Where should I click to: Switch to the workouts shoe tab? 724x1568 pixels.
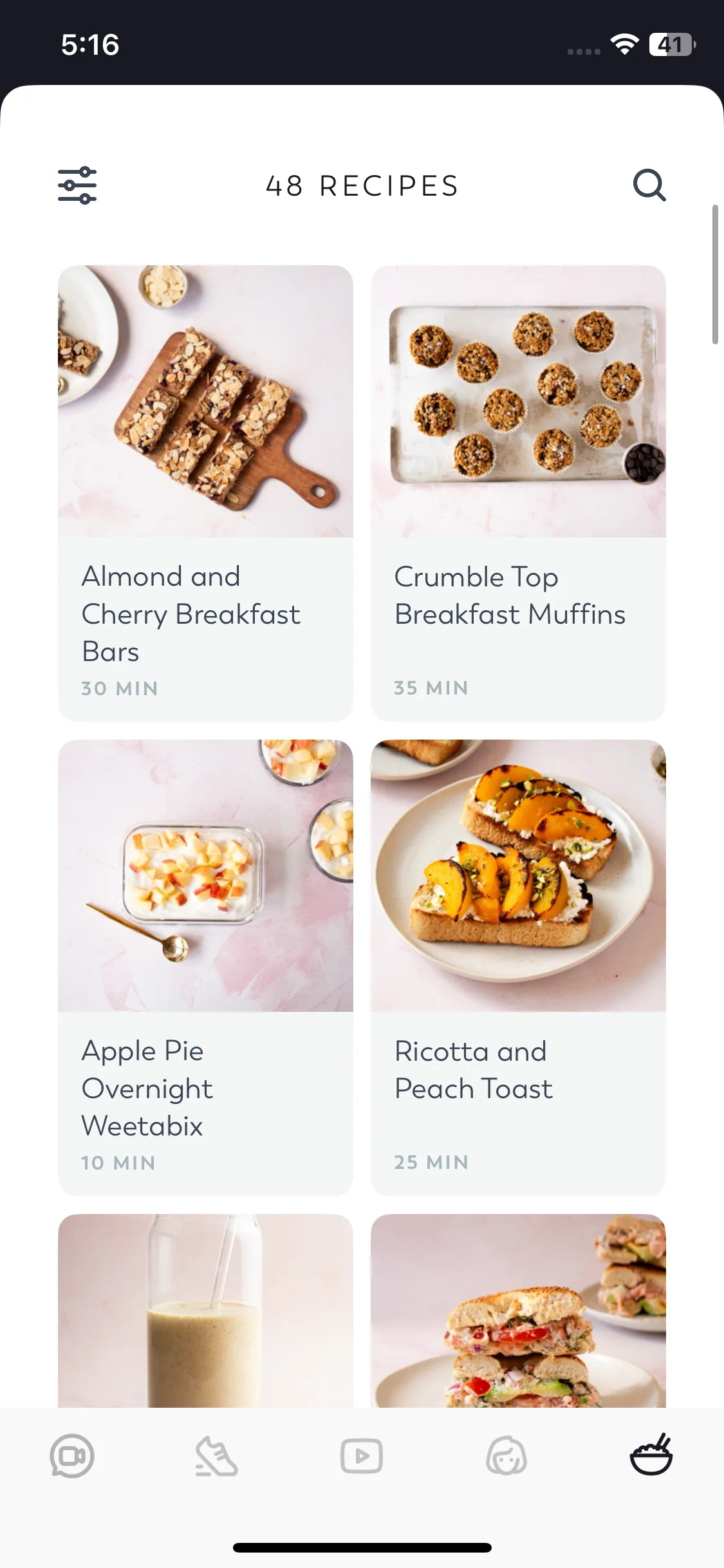click(217, 1456)
